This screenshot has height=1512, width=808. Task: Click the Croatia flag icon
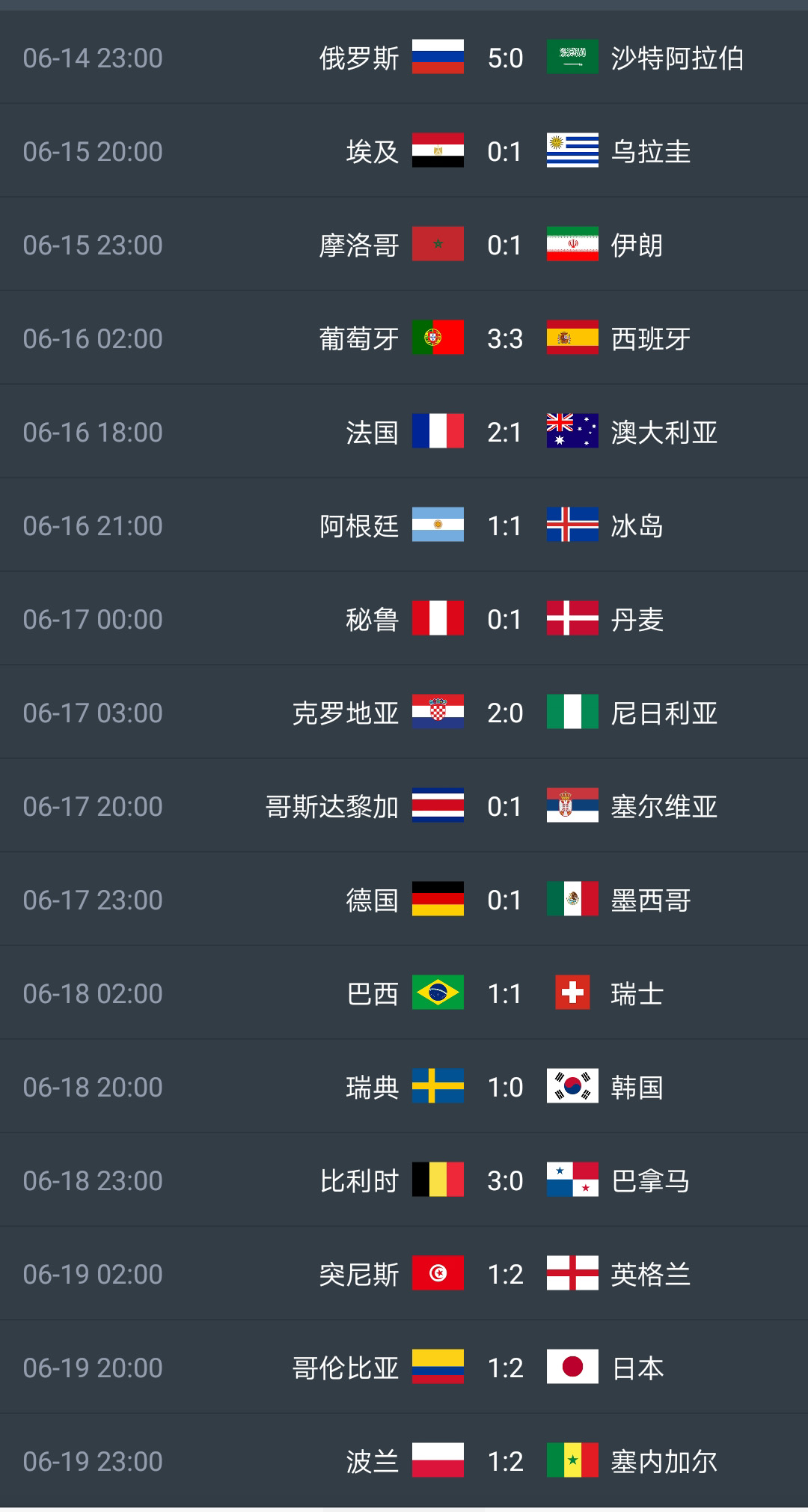click(438, 713)
